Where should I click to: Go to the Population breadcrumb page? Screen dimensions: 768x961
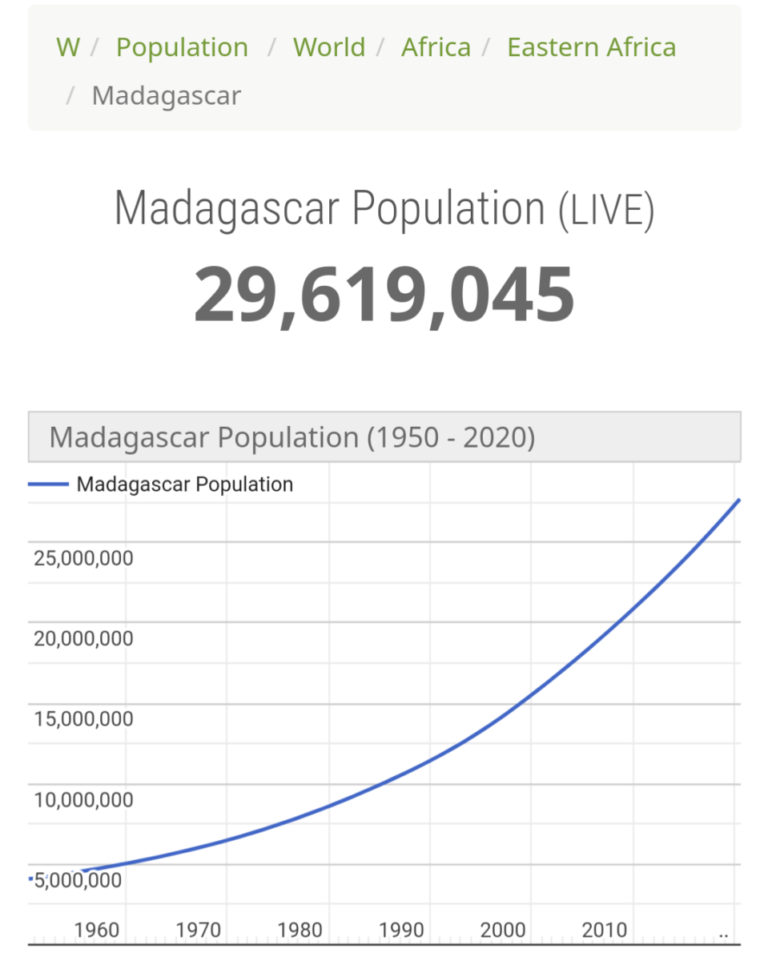click(x=182, y=47)
